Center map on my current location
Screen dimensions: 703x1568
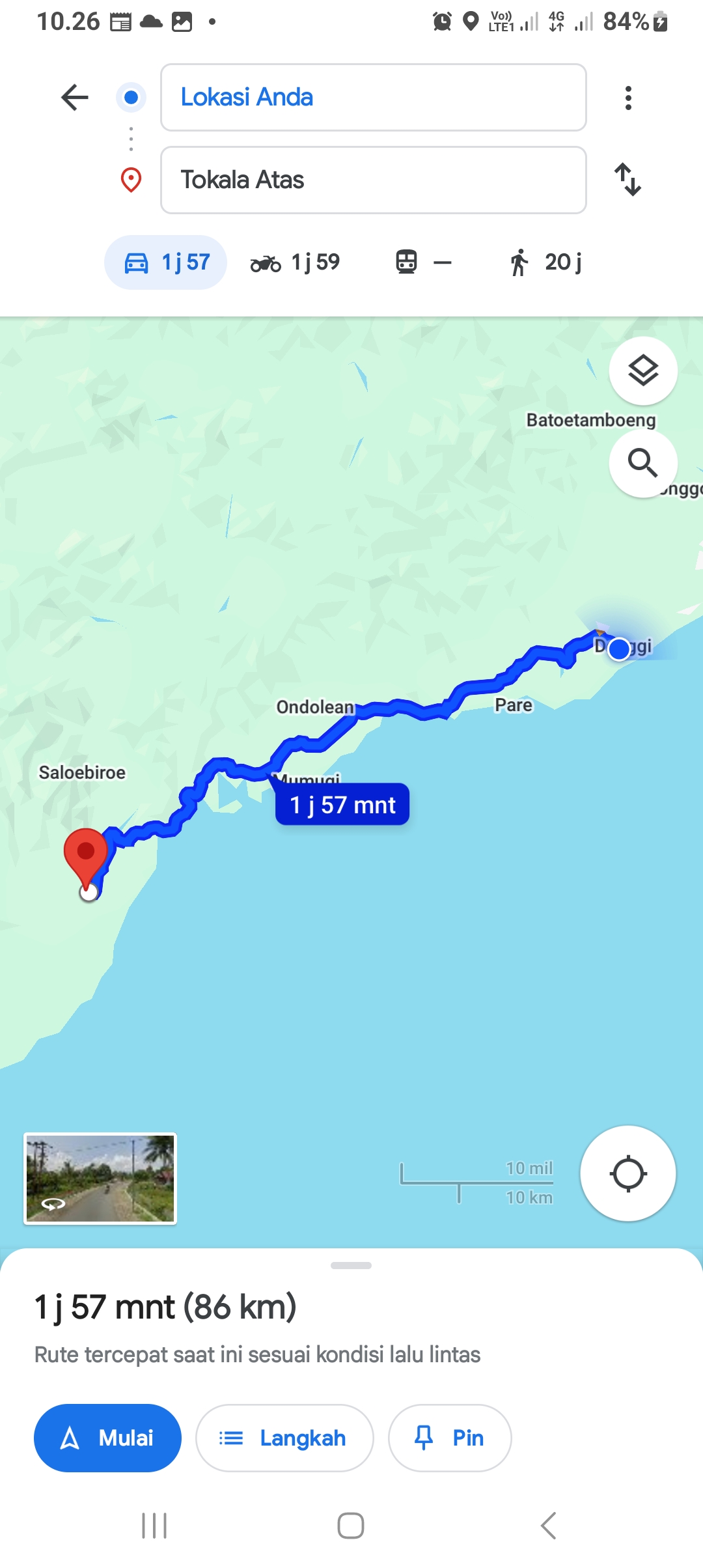point(628,1173)
